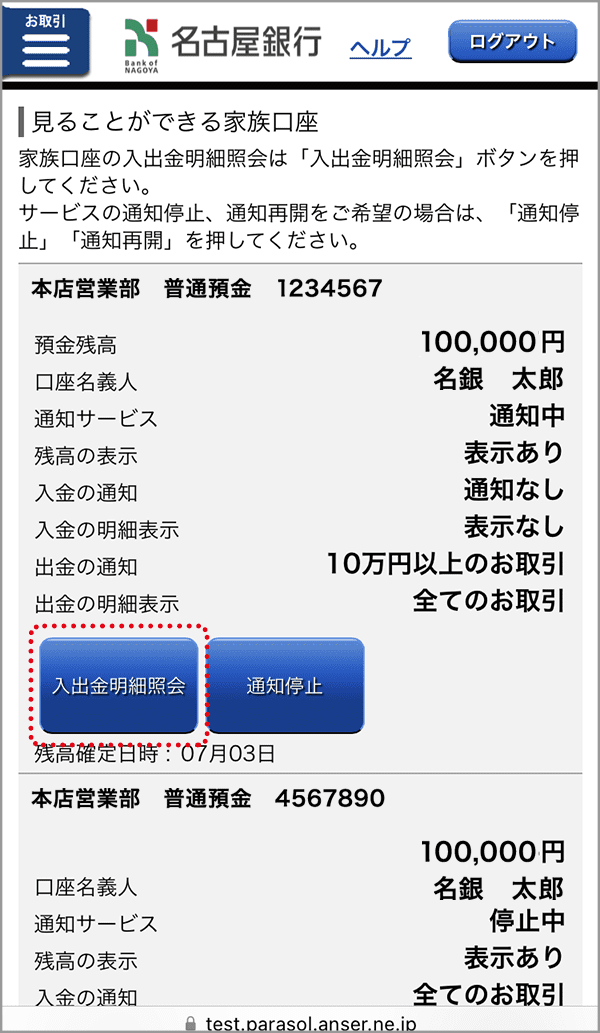600x1033 pixels.
Task: Open 入出金明細照会 for account 1234567
Action: pyautogui.click(x=119, y=687)
